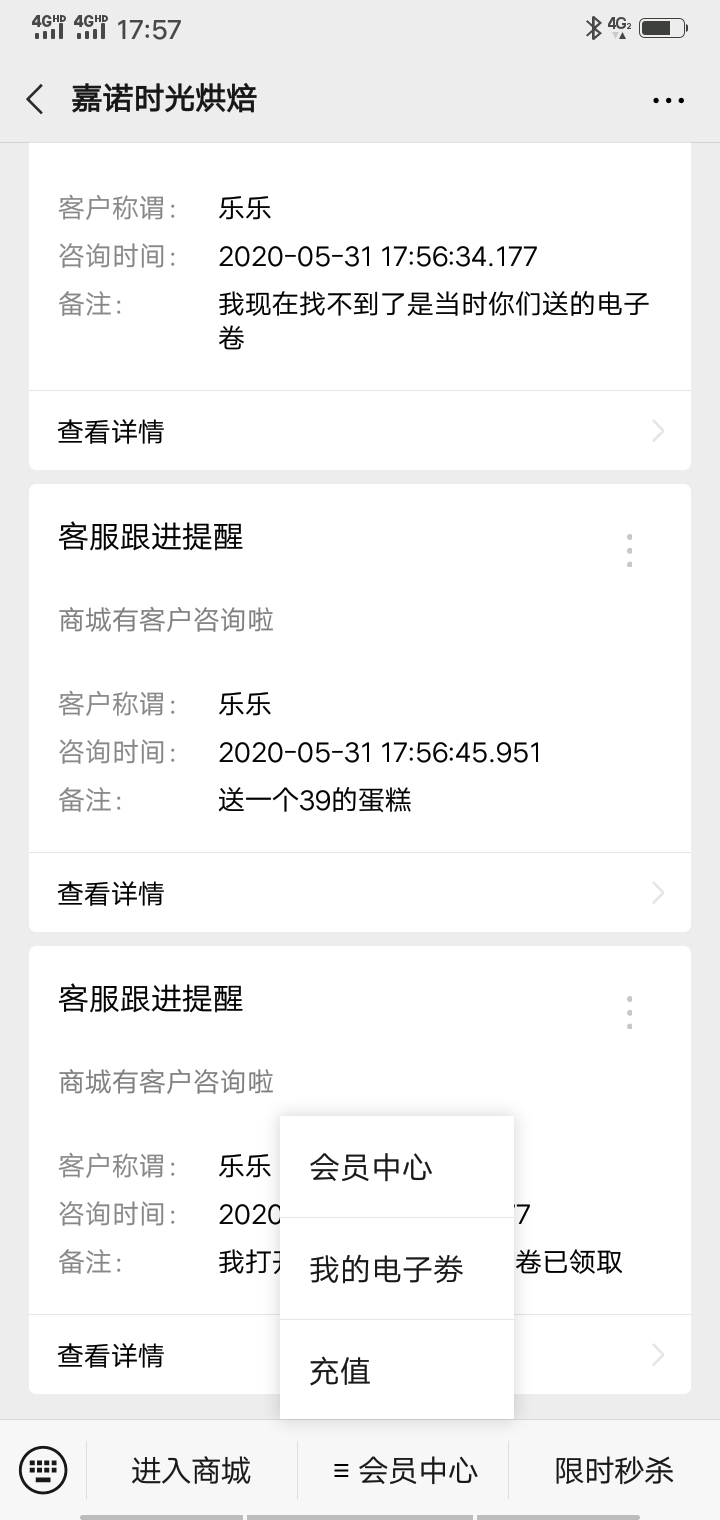Go back from 嘉诺时光烘焙 chat
The width and height of the screenshot is (720, 1520).
[x=35, y=99]
